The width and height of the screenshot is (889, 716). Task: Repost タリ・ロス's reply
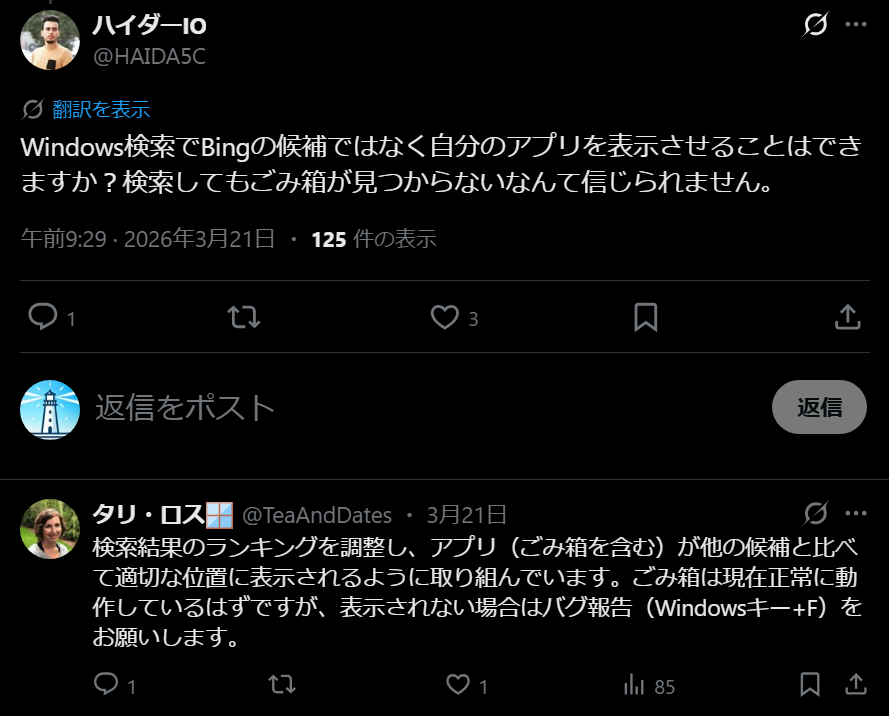[282, 684]
